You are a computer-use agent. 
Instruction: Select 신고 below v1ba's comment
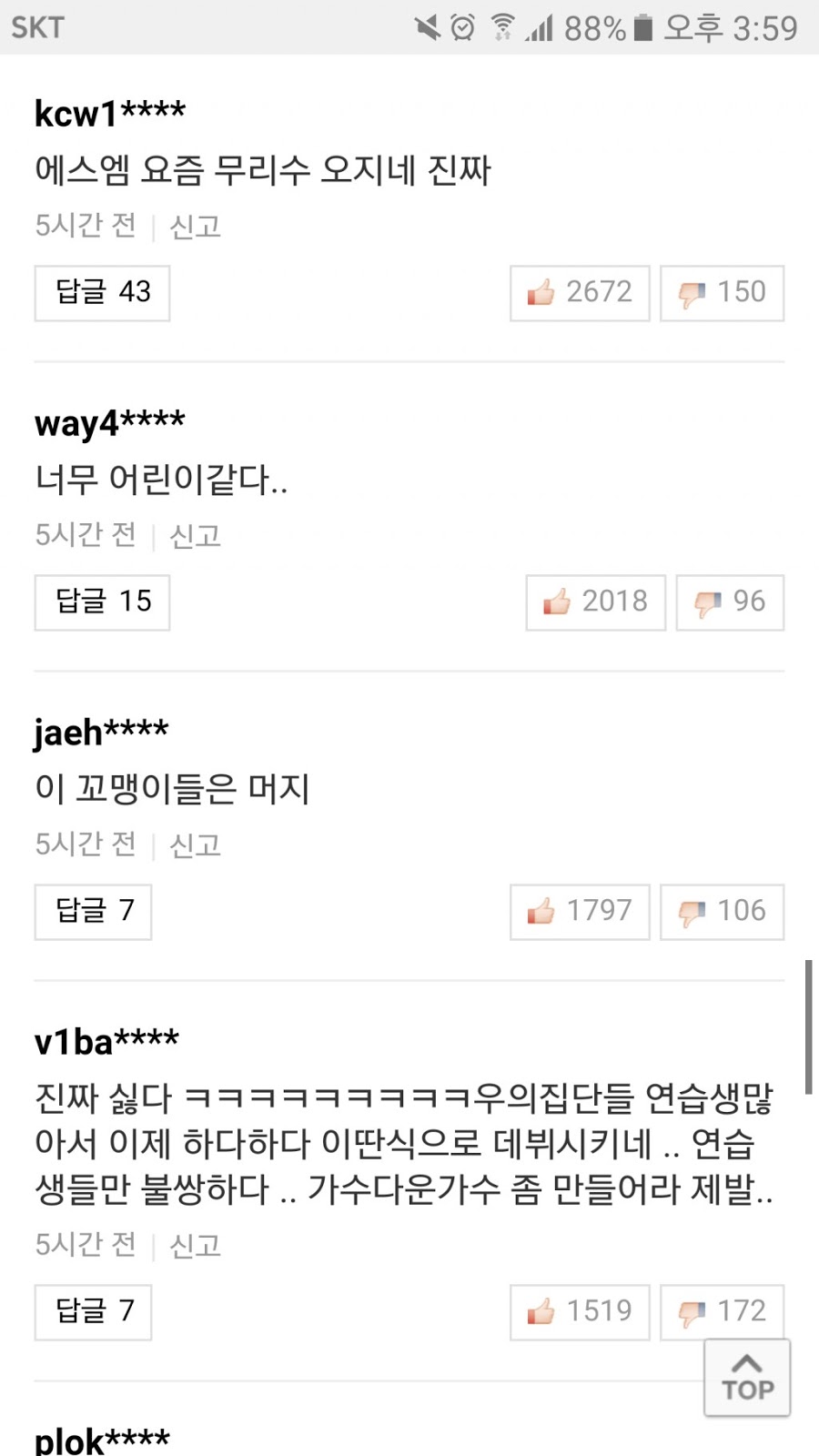pos(195,1245)
